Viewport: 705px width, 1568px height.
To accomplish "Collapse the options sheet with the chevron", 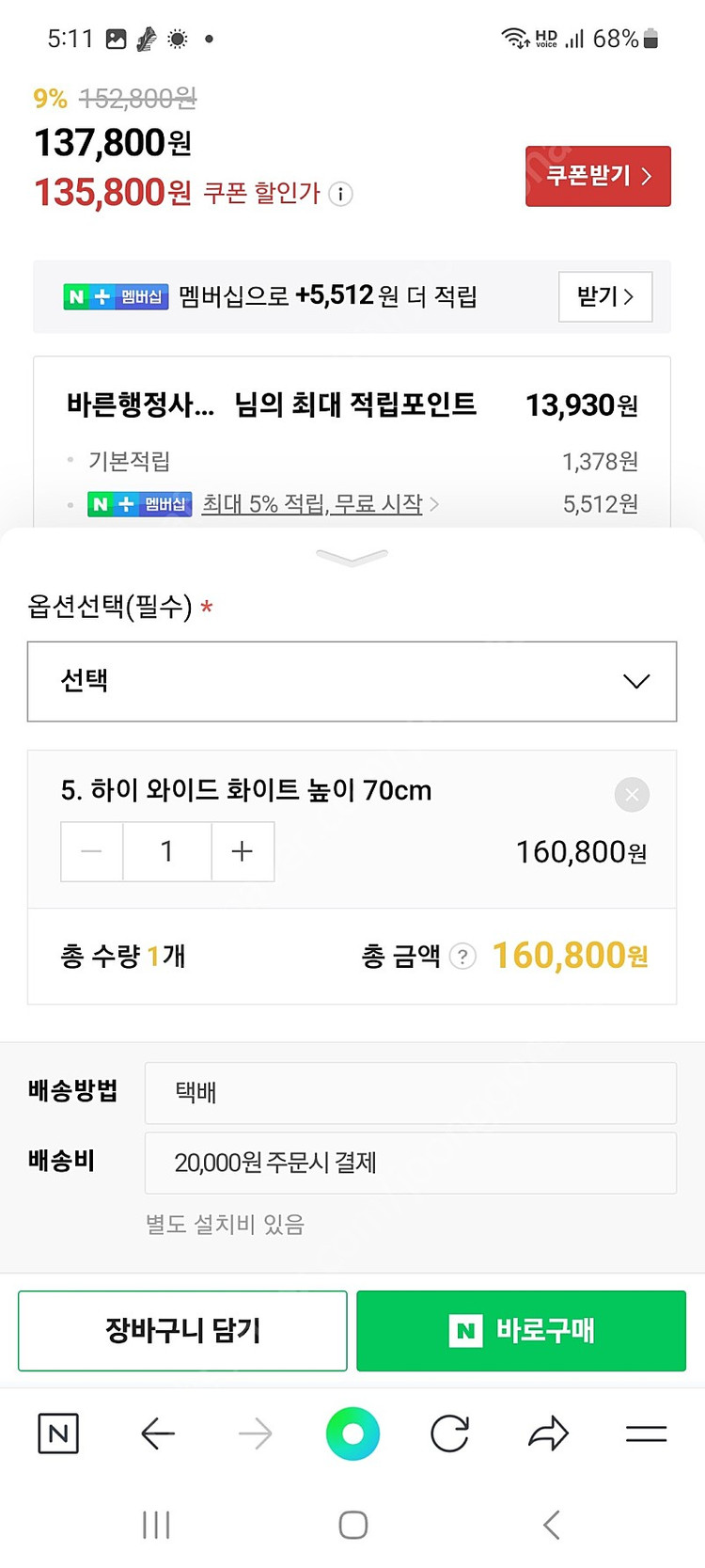I will (x=352, y=557).
